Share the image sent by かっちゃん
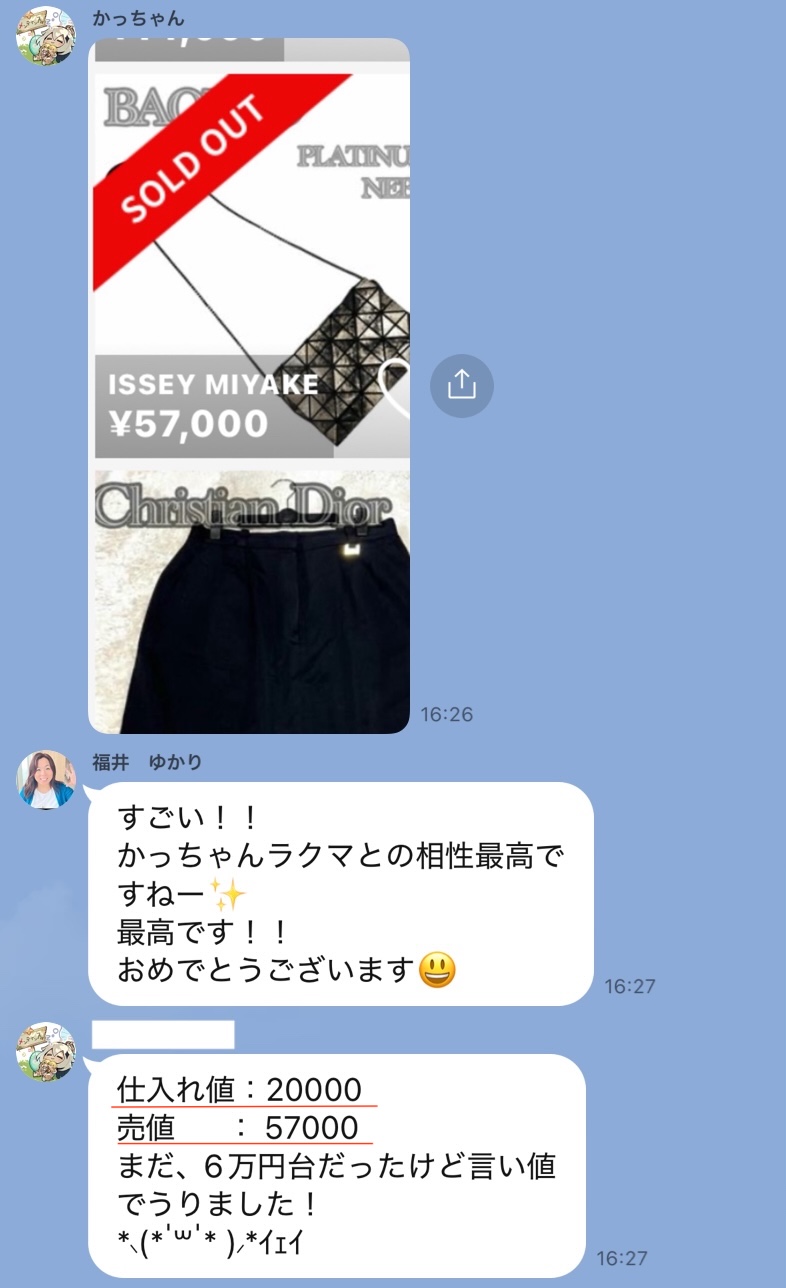This screenshot has height=1288, width=786. click(462, 385)
